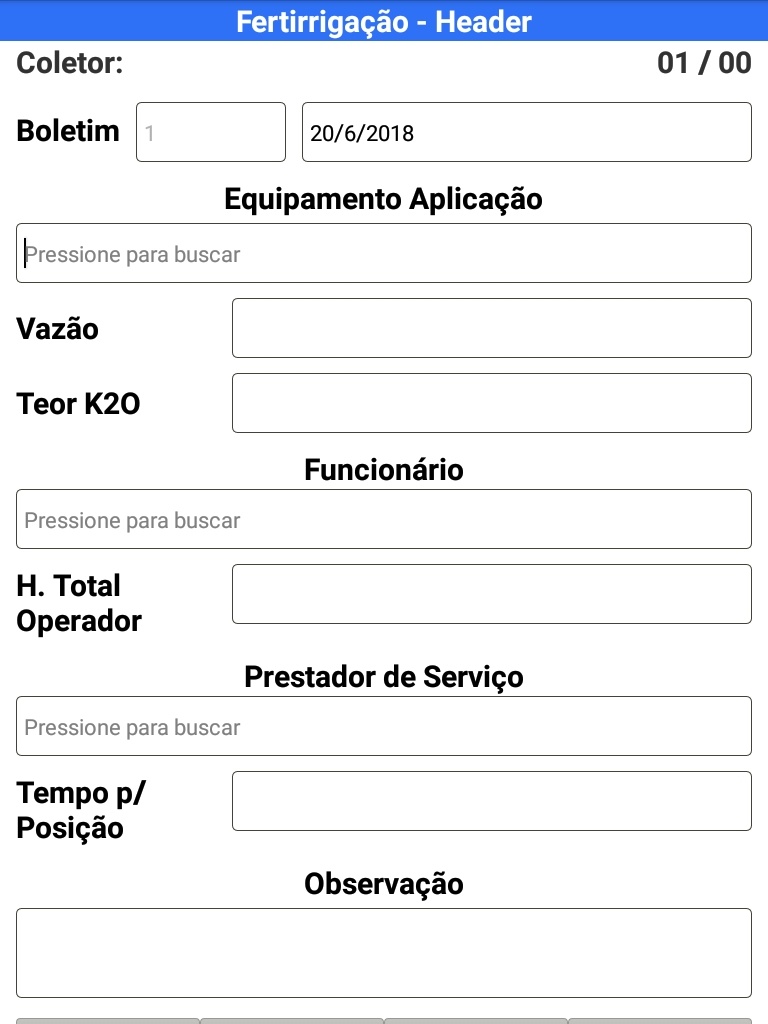Open the date field showing 20/6/2018
Viewport: 768px width, 1024px height.
526,132
